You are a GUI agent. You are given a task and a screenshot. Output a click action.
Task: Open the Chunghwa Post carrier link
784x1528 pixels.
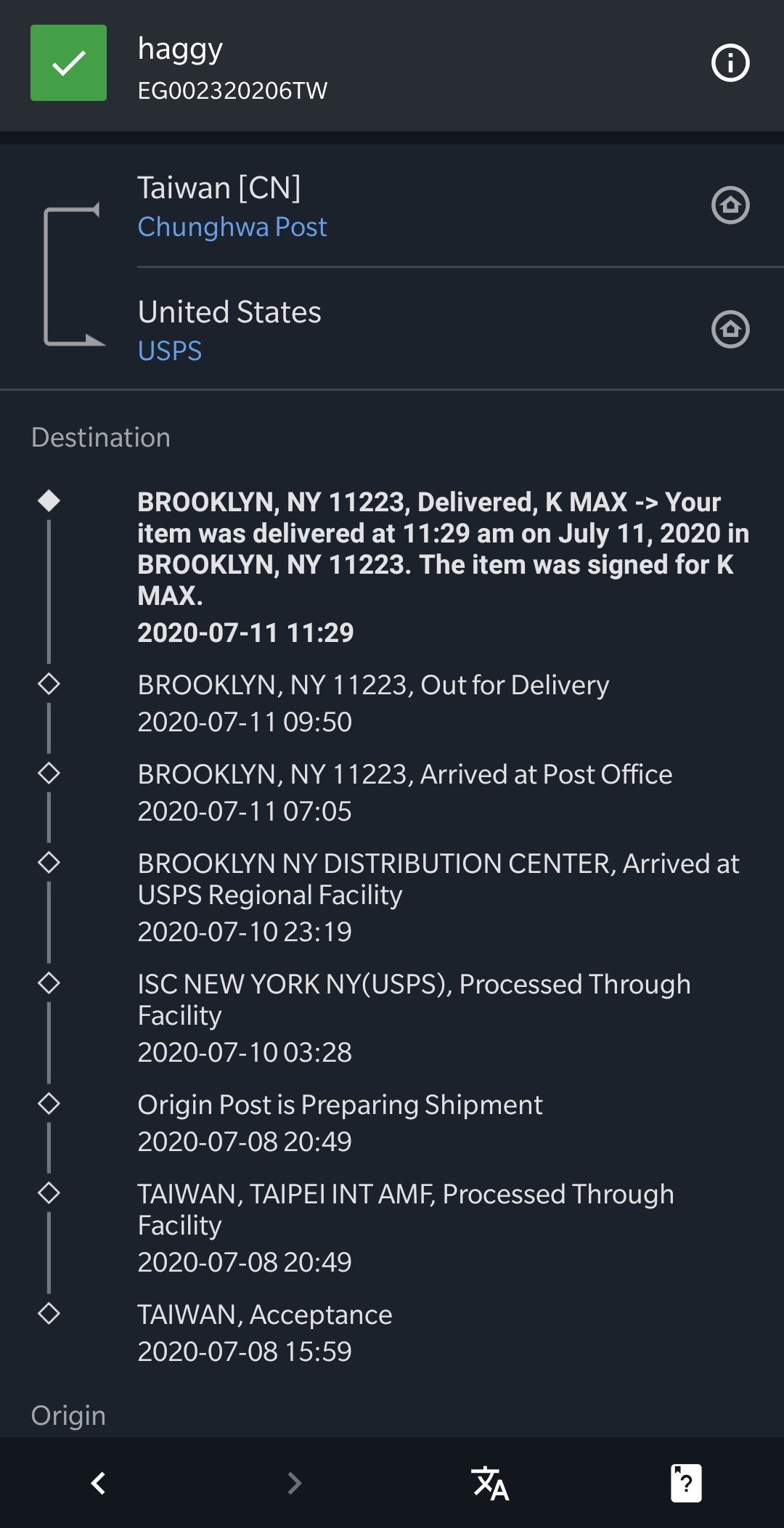click(232, 227)
